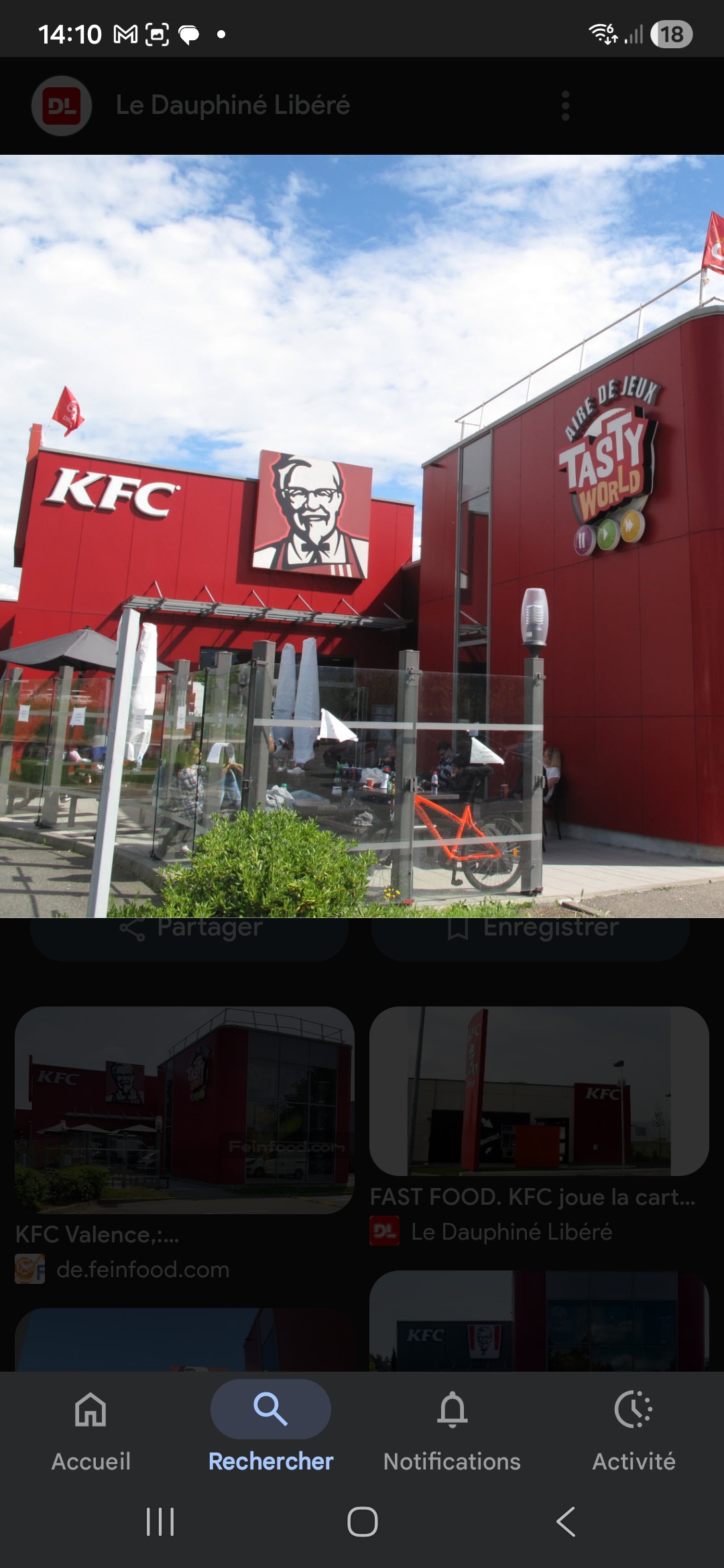724x1568 pixels.
Task: Open the three-dot overflow menu
Action: (565, 106)
